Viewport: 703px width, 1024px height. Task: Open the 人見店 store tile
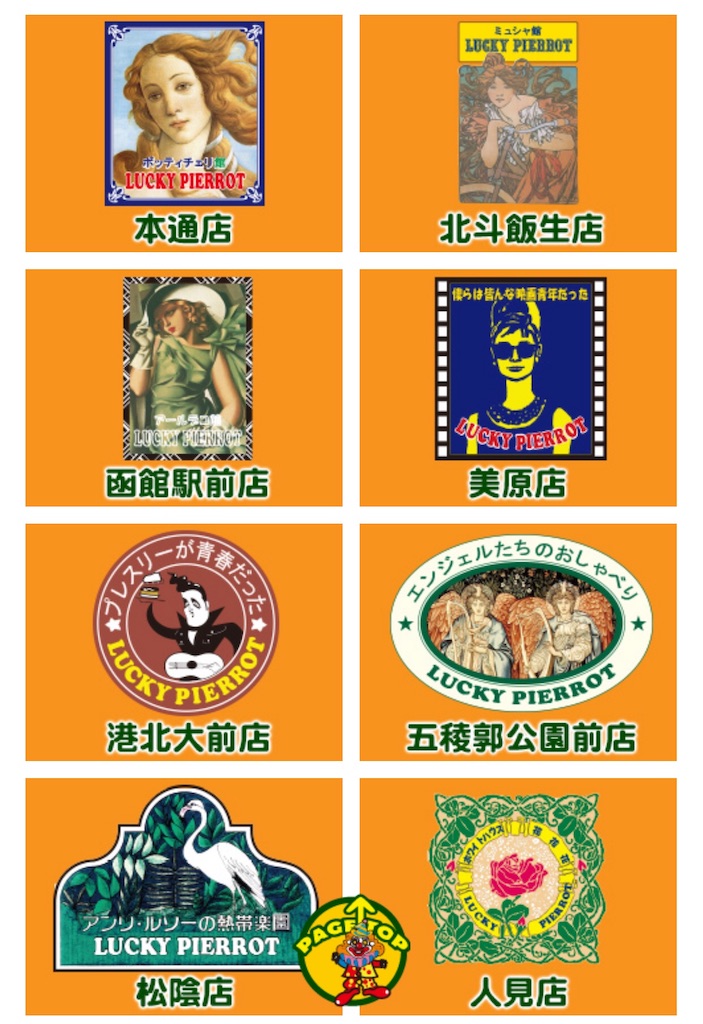click(x=518, y=895)
